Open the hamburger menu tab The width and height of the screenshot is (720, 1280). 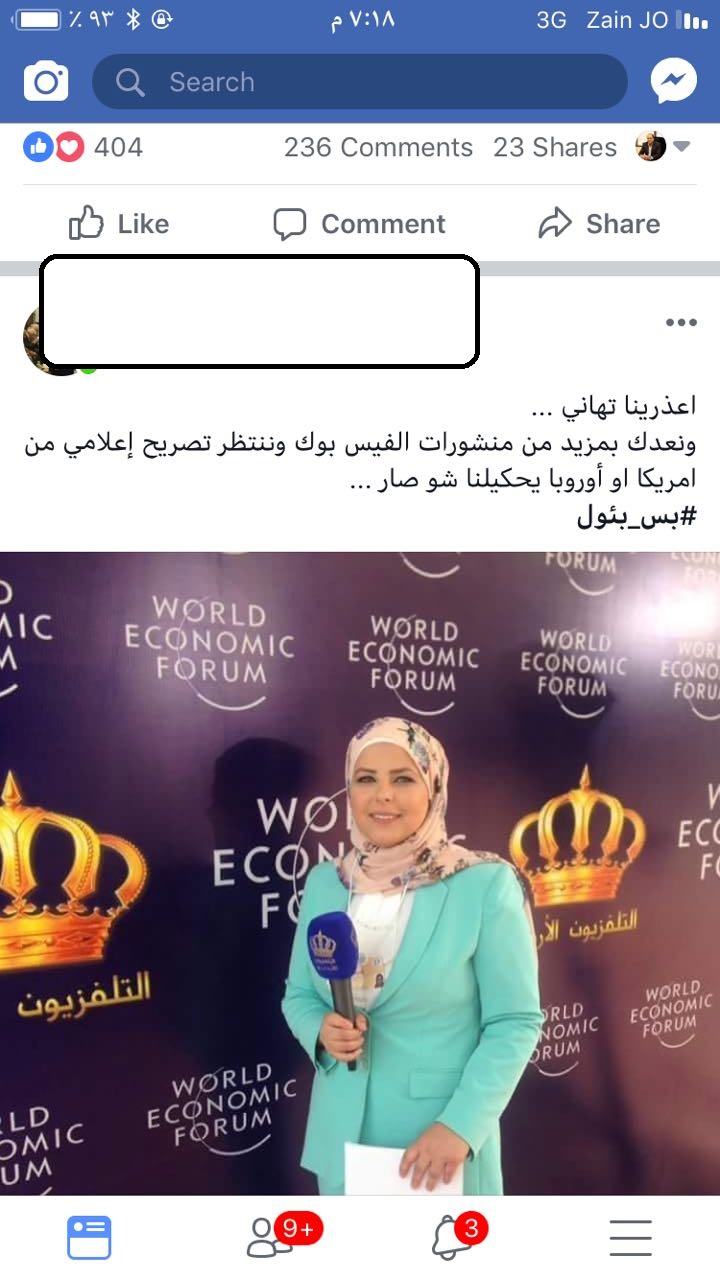point(630,1237)
